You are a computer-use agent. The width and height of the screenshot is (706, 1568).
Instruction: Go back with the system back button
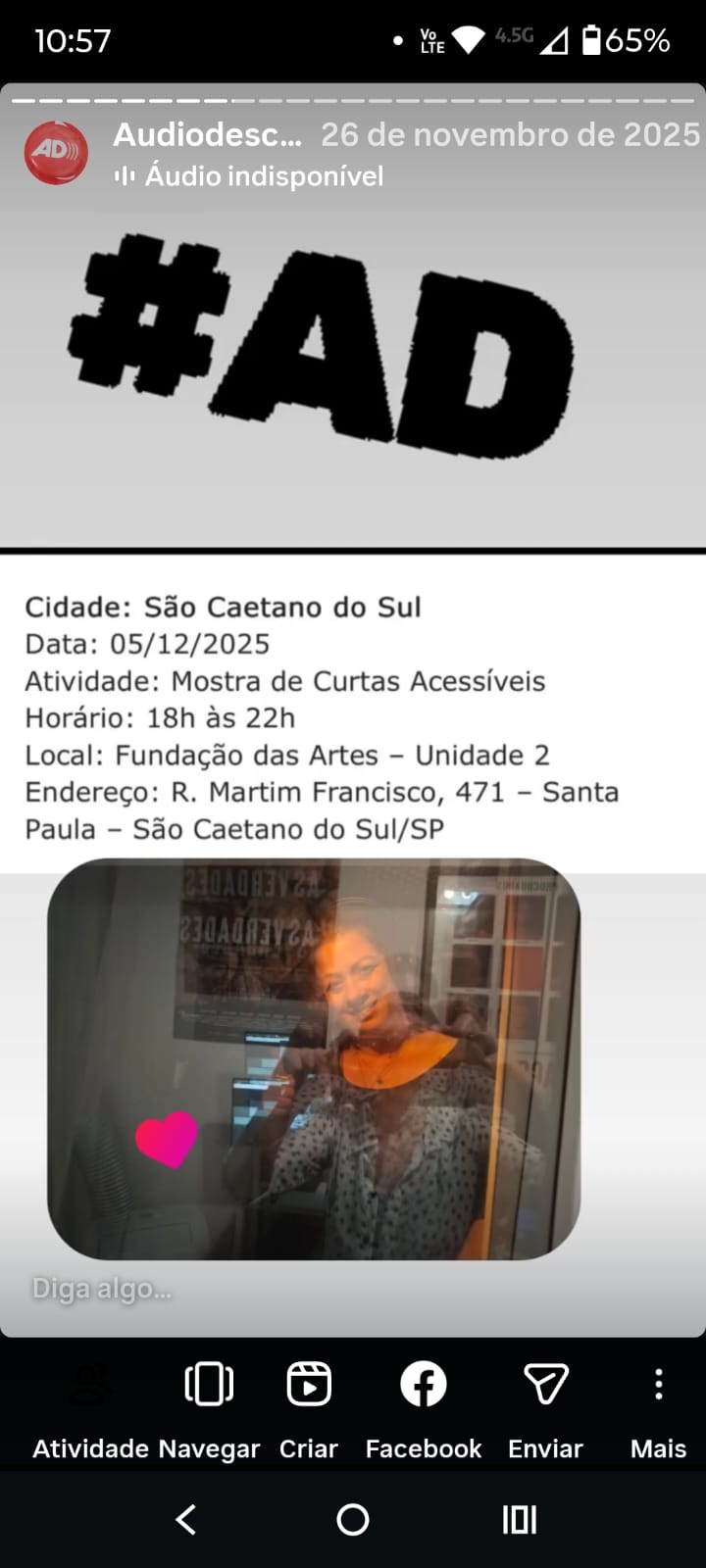[x=186, y=1519]
